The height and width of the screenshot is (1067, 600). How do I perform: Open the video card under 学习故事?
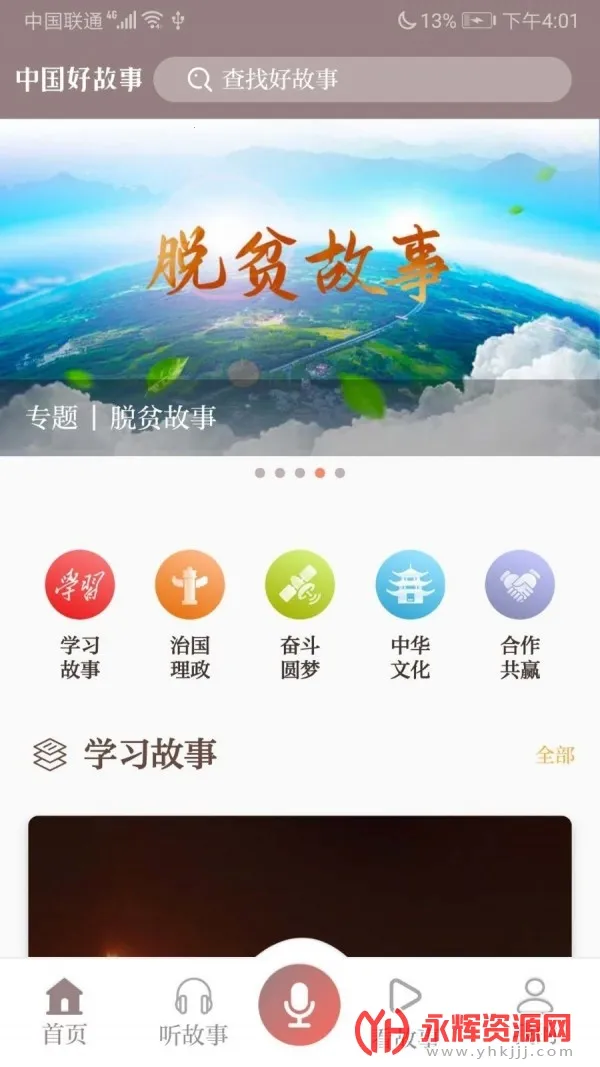coord(300,885)
